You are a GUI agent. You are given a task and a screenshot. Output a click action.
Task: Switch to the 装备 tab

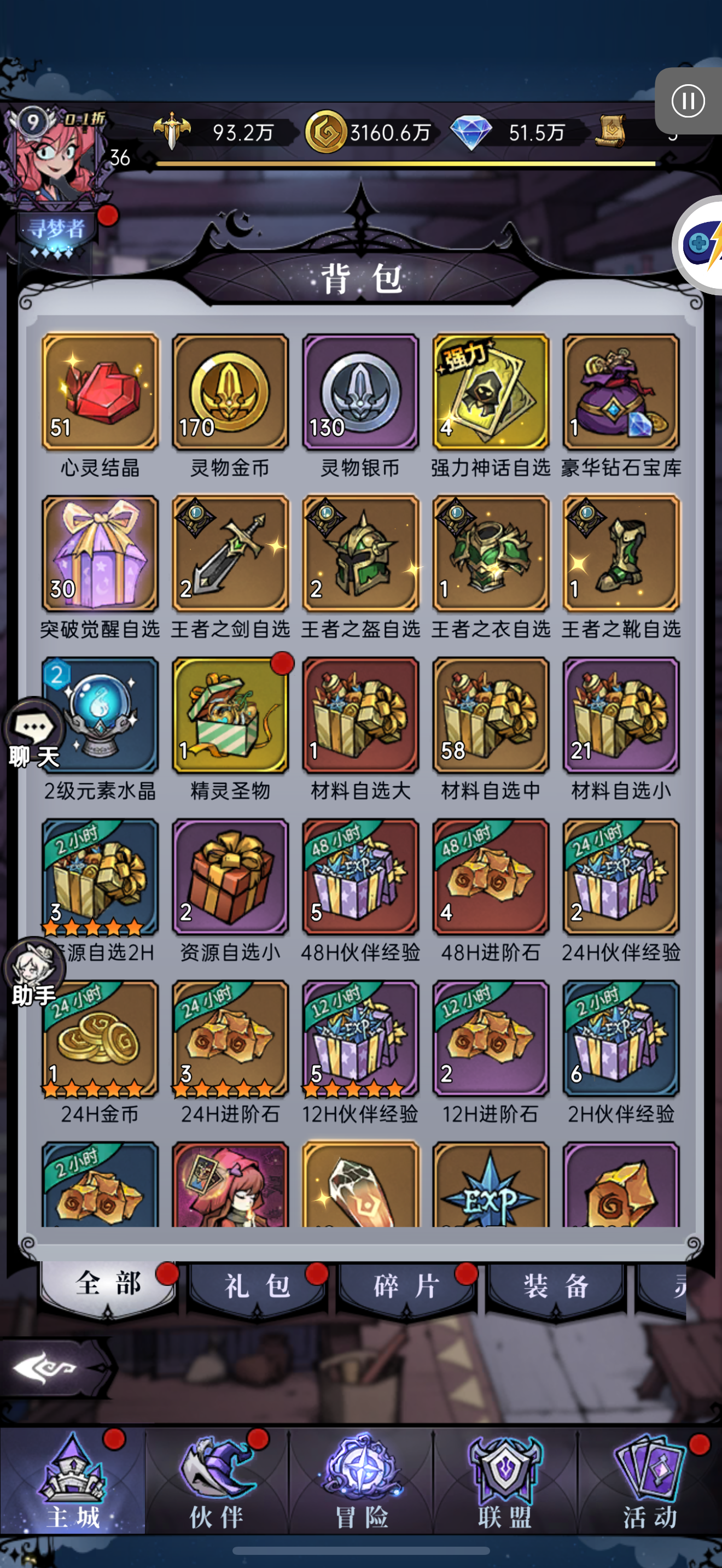[x=556, y=1288]
